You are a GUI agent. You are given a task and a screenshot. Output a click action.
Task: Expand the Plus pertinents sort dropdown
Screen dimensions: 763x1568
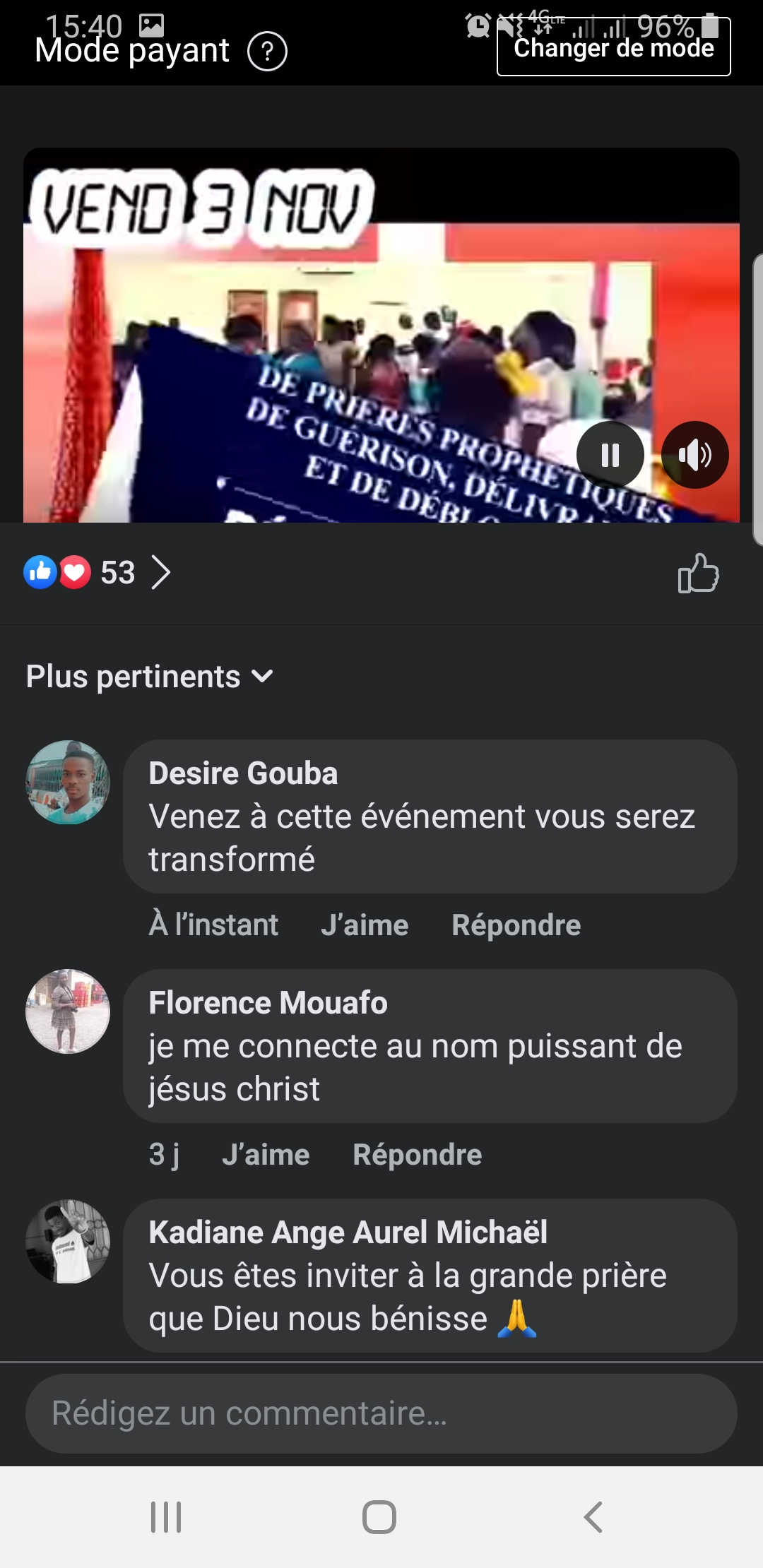(150, 677)
